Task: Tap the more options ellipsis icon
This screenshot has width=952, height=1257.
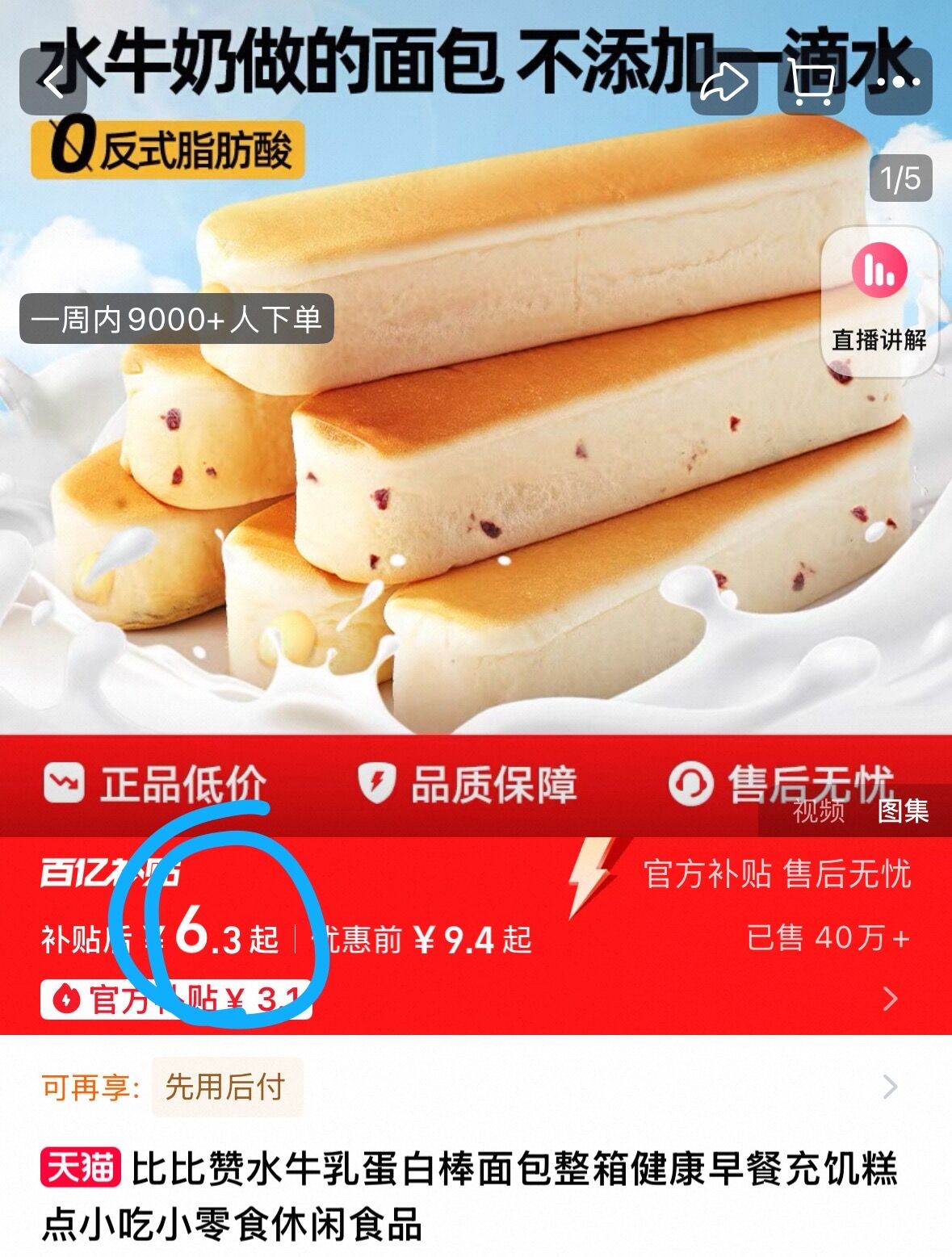Action: pos(898,82)
